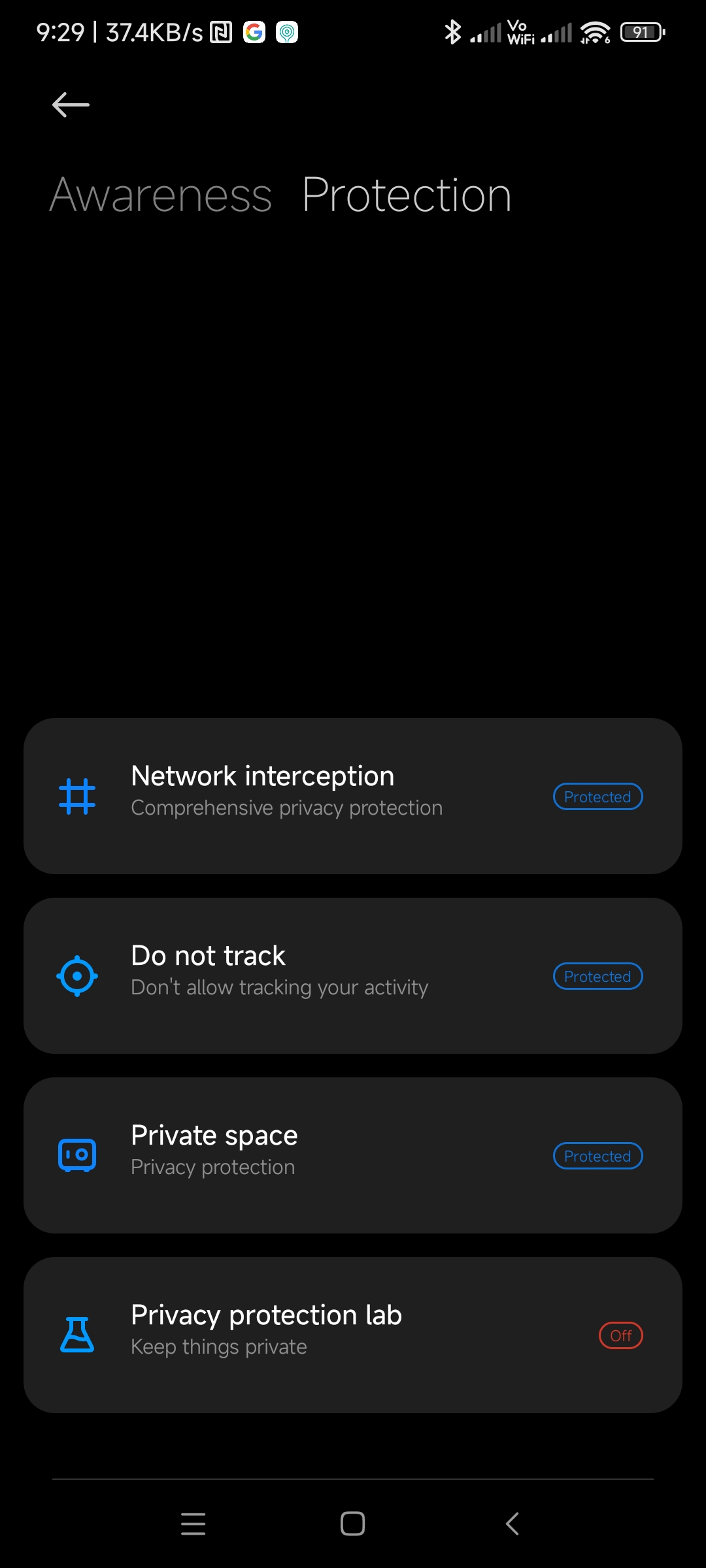This screenshot has width=706, height=1568.
Task: Open Privacy protection lab
Action: click(x=353, y=1335)
